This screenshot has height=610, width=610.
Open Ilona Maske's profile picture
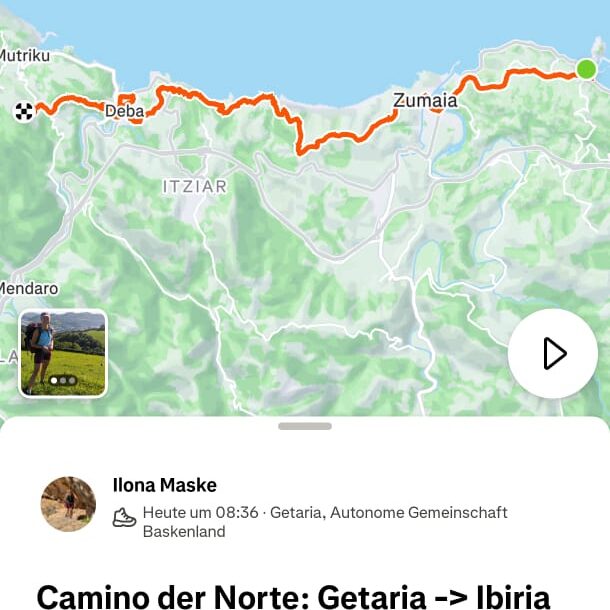(x=68, y=503)
